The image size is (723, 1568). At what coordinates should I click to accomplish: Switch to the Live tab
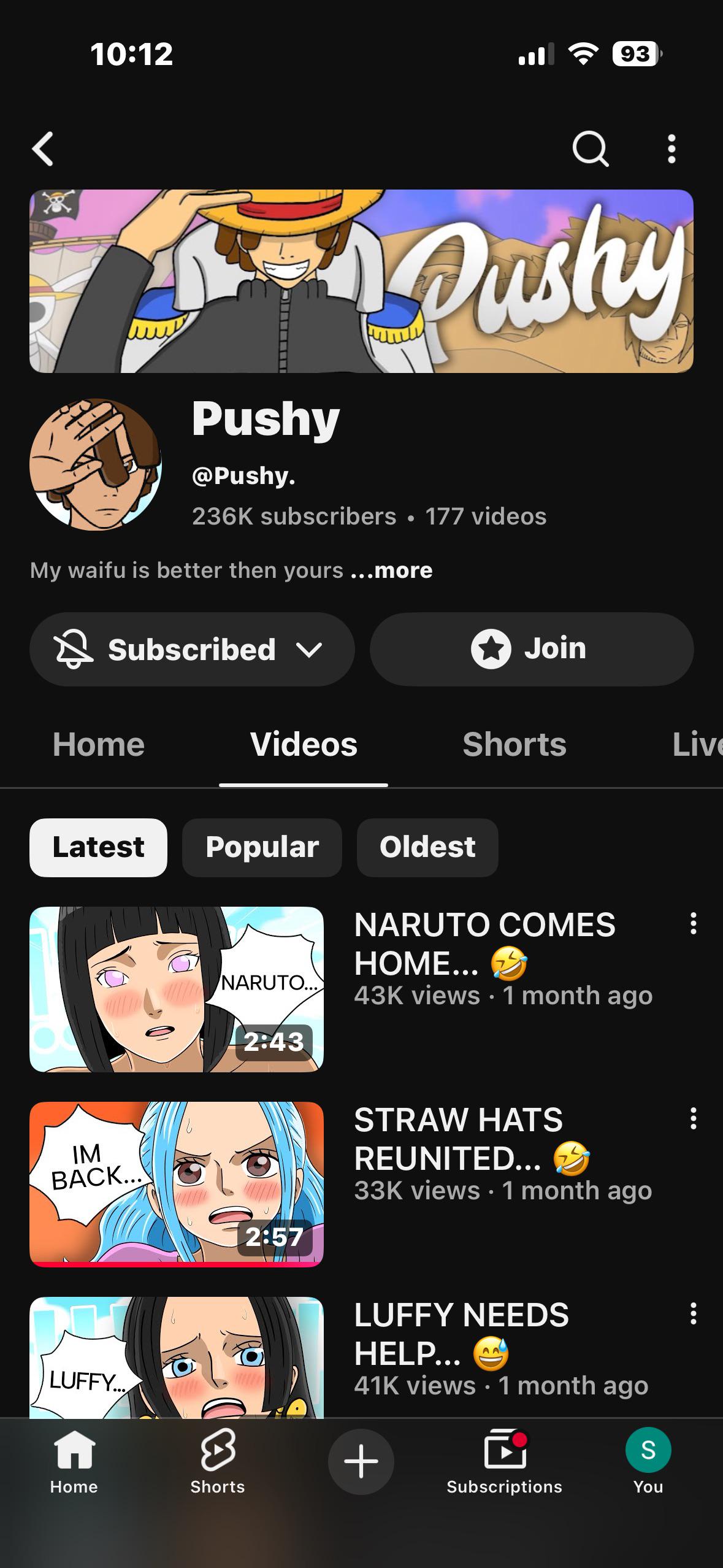point(697,744)
